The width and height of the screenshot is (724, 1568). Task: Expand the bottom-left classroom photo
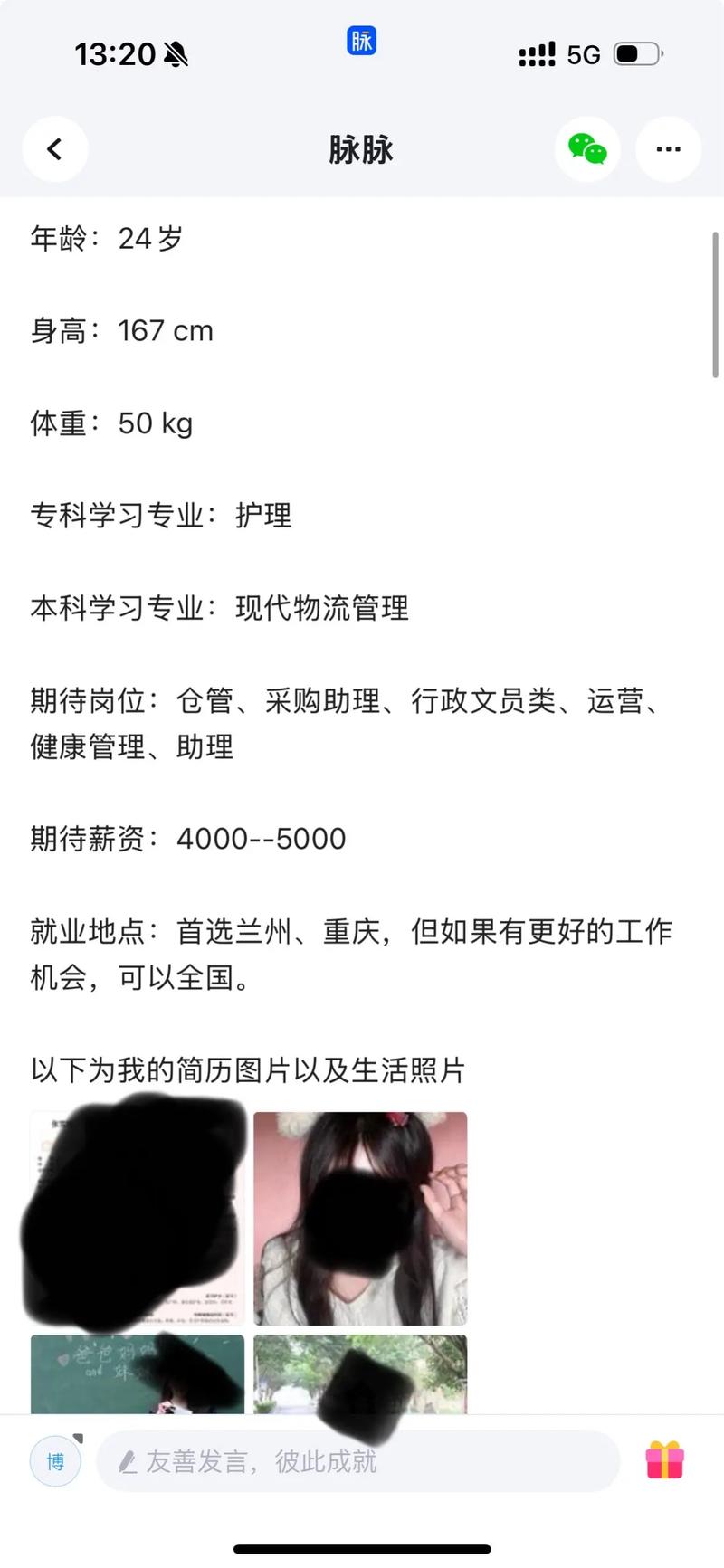[136, 1375]
